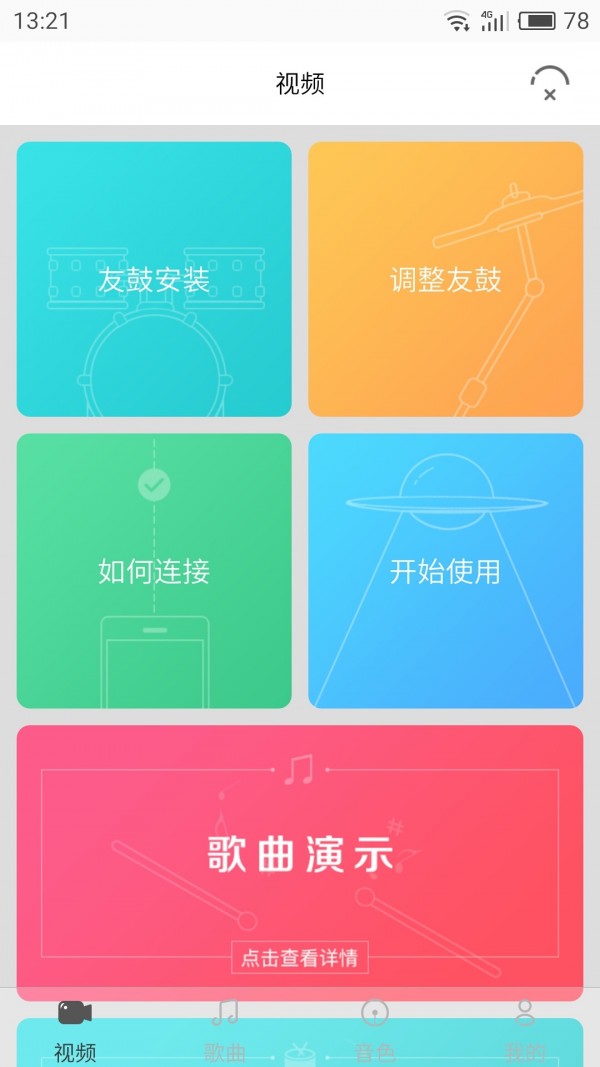600x1067 pixels.
Task: Select the 视频 tab
Action: 75,1028
